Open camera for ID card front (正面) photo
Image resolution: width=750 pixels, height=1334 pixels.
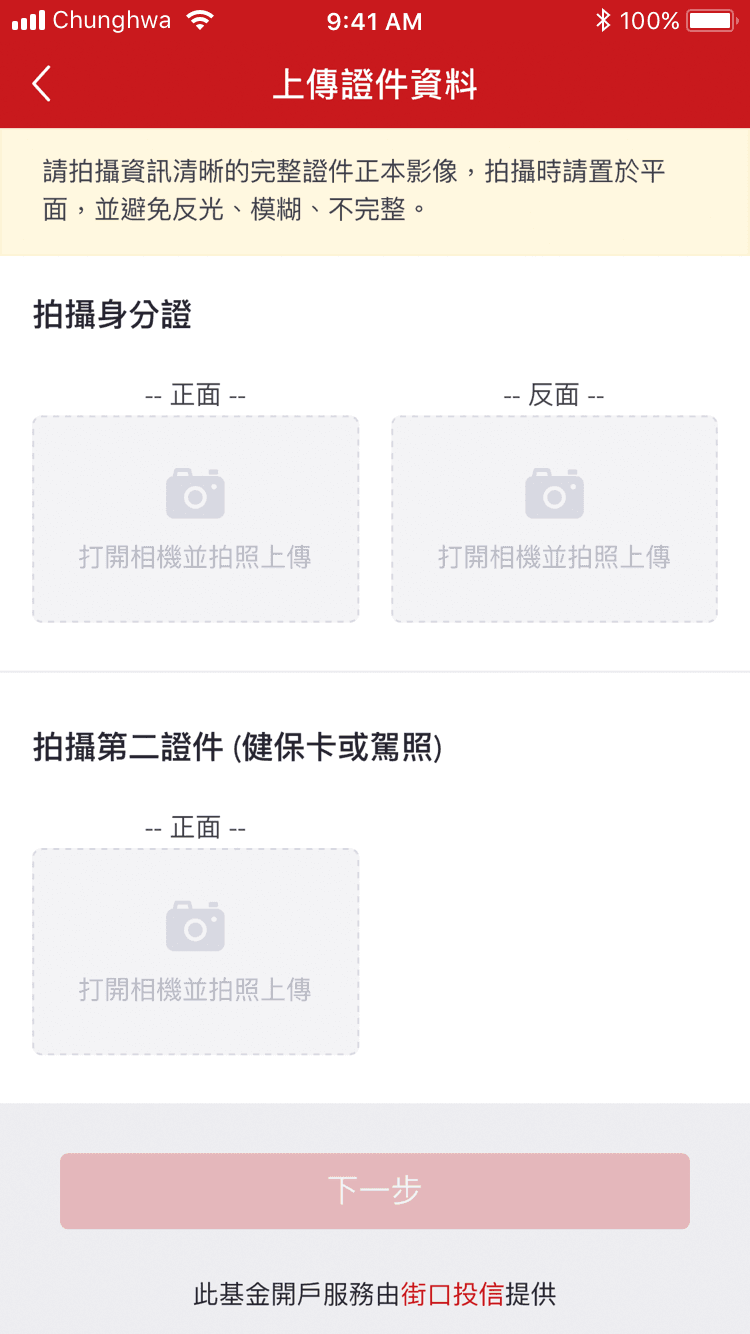tap(196, 519)
